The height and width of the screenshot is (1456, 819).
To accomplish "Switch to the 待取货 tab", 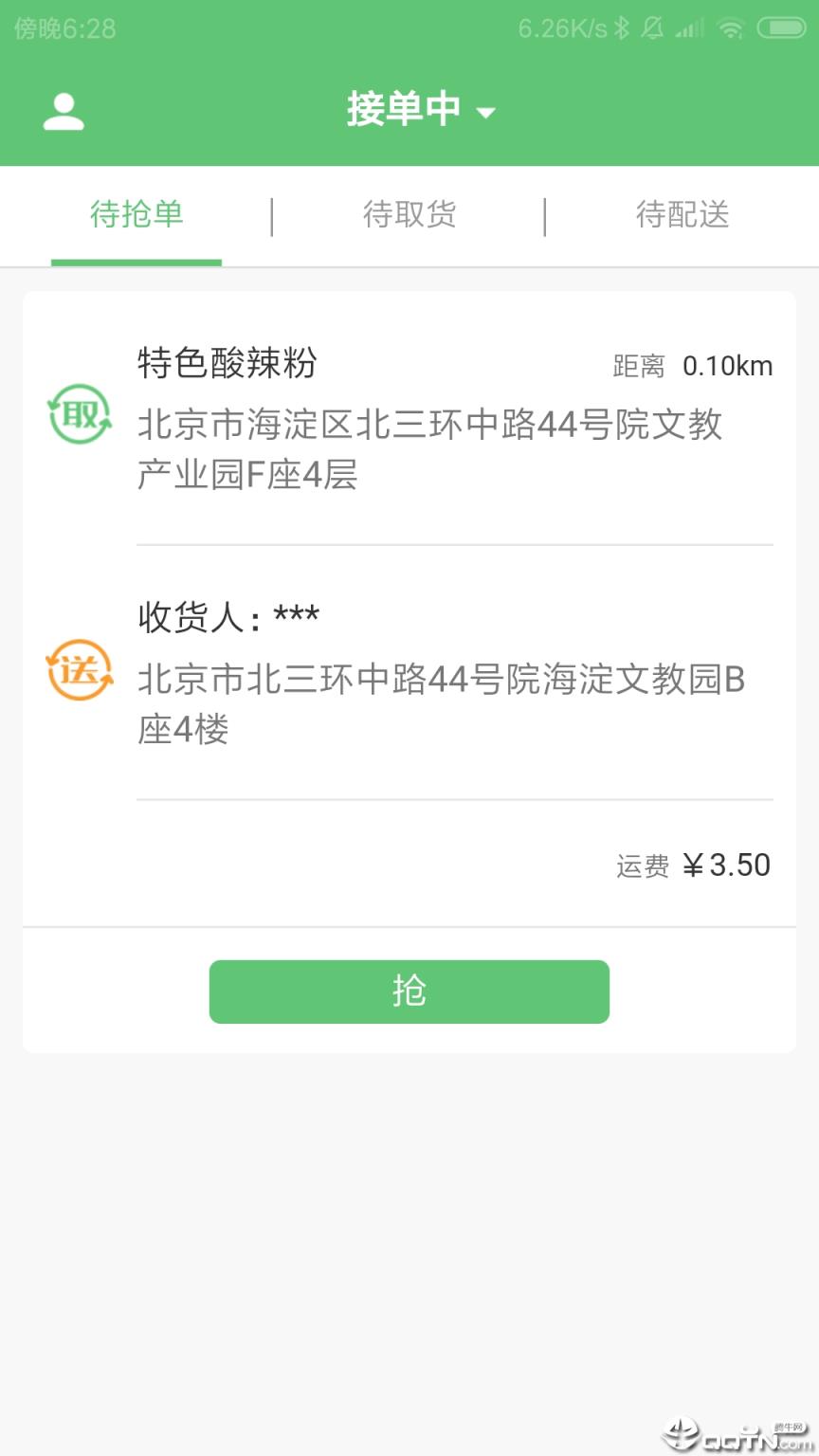I will pyautogui.click(x=409, y=215).
